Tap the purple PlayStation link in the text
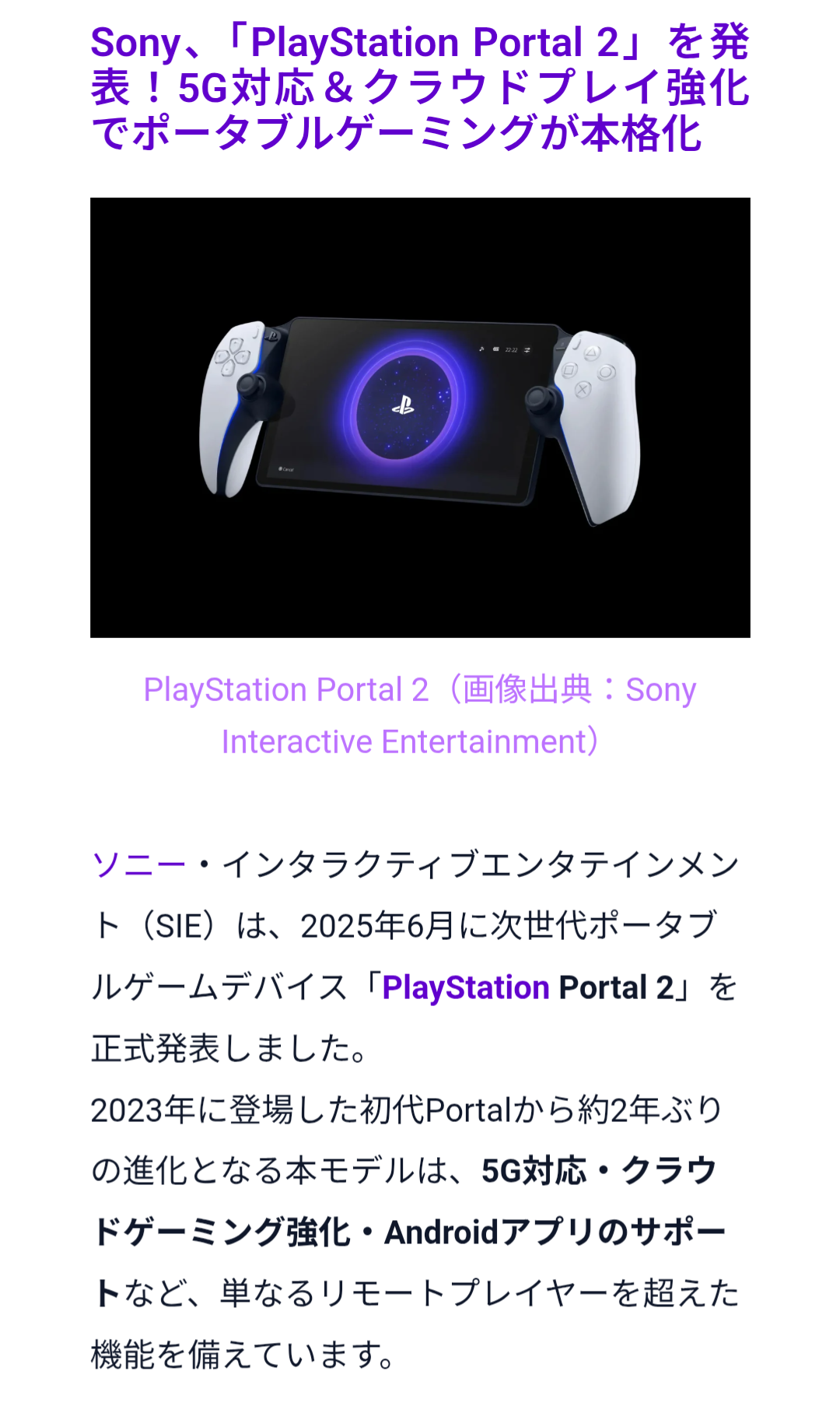The image size is (840, 1413). tap(466, 987)
